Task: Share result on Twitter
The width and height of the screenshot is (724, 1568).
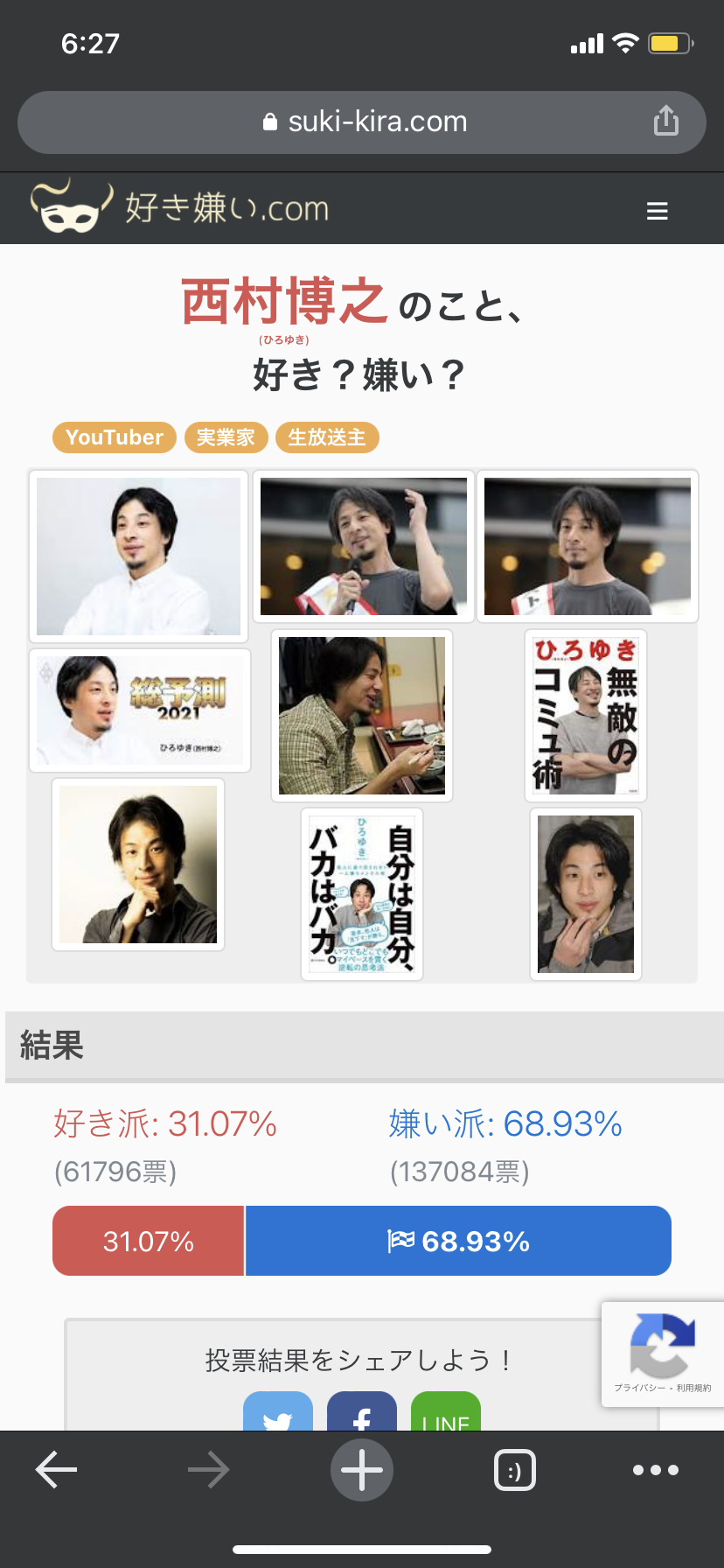Action: (x=278, y=1411)
